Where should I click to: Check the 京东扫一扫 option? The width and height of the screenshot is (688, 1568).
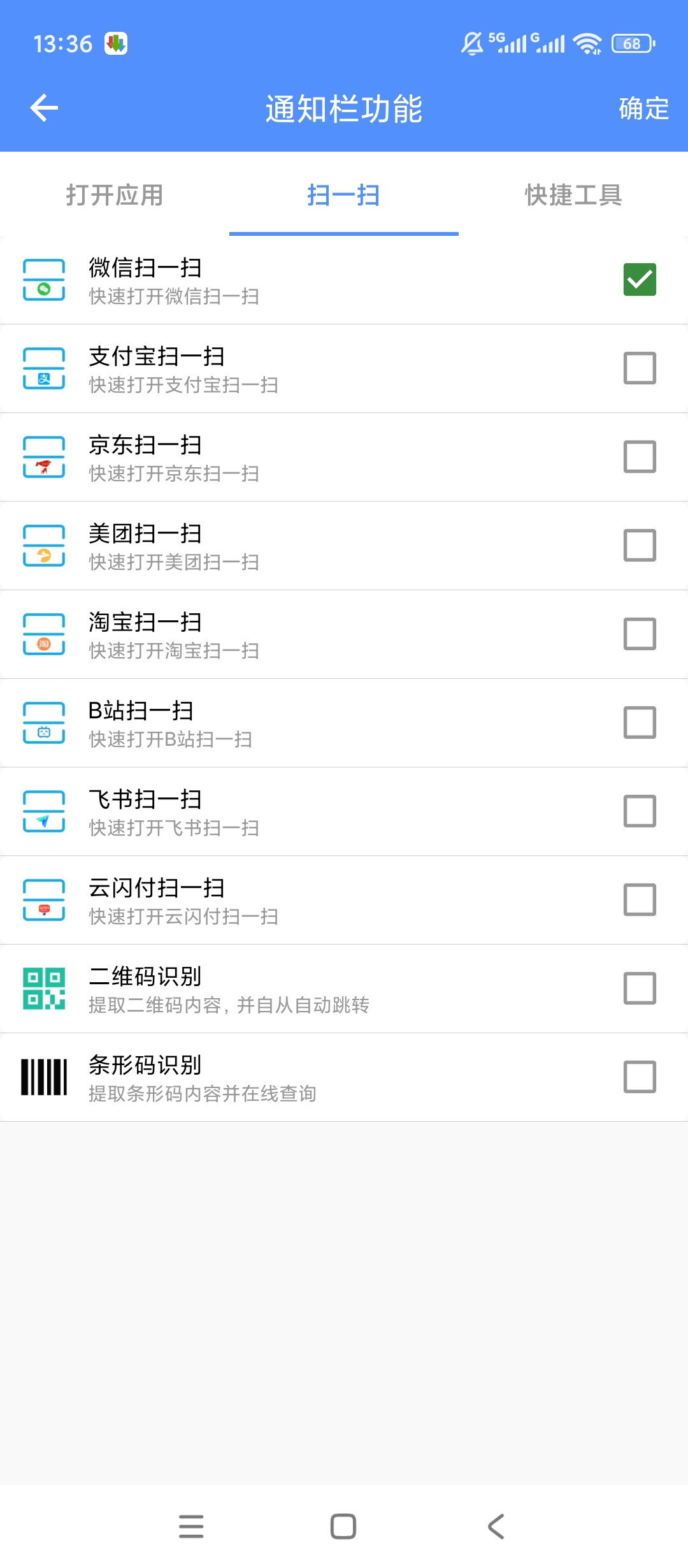coord(640,456)
